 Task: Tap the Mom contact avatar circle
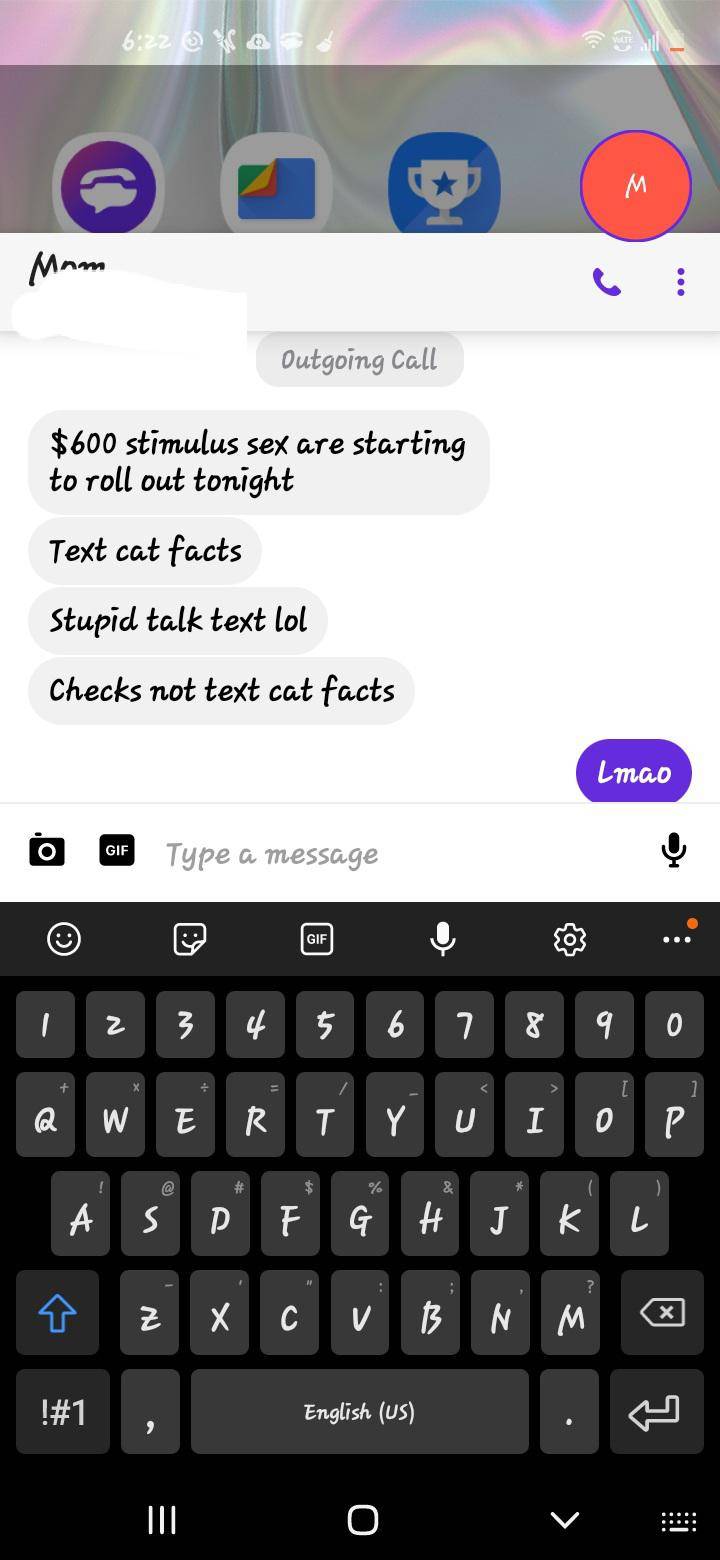(635, 186)
